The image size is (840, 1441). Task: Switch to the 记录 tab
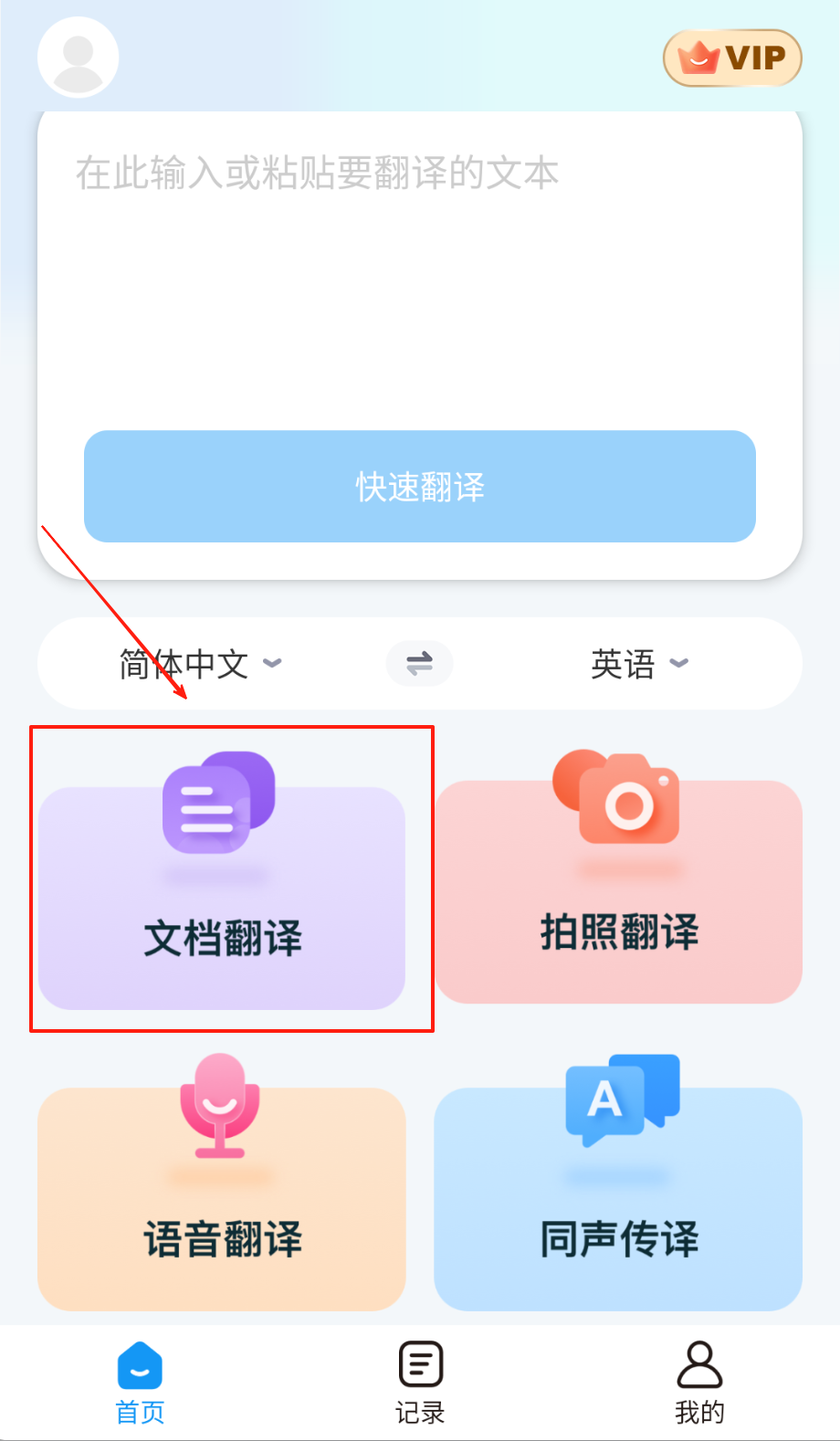420,1383
